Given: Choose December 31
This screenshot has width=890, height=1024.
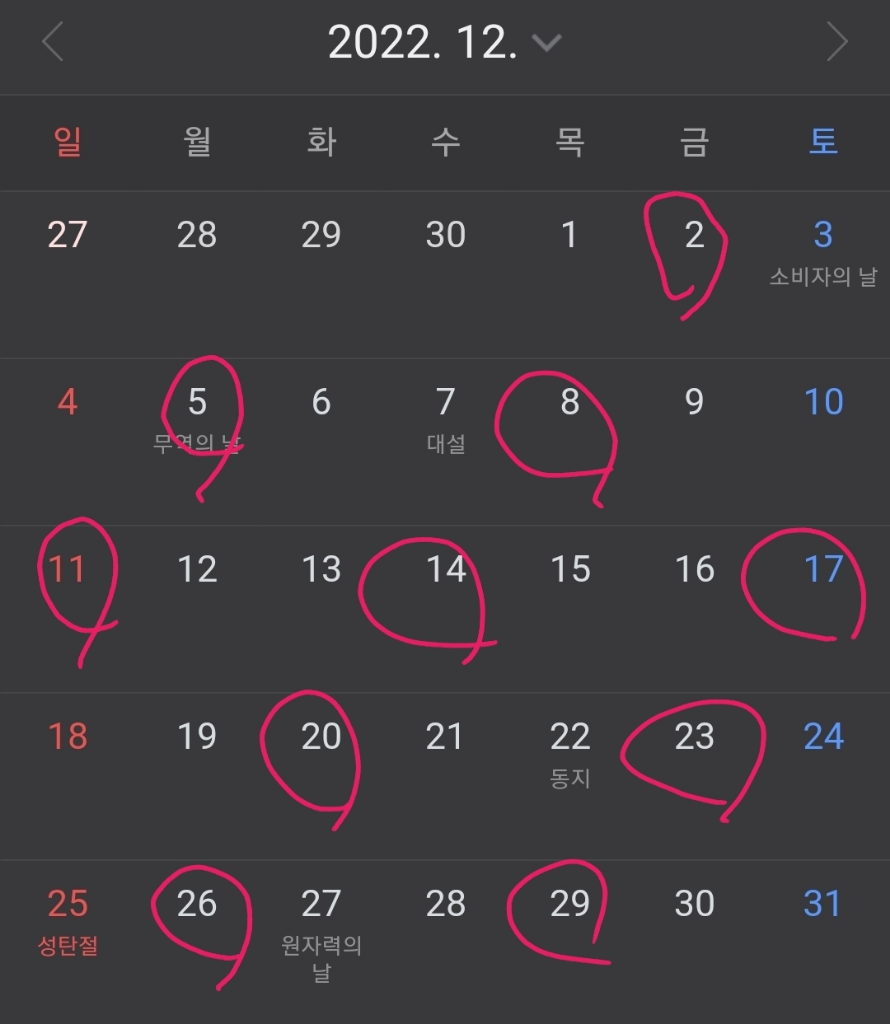Looking at the screenshot, I should point(822,904).
